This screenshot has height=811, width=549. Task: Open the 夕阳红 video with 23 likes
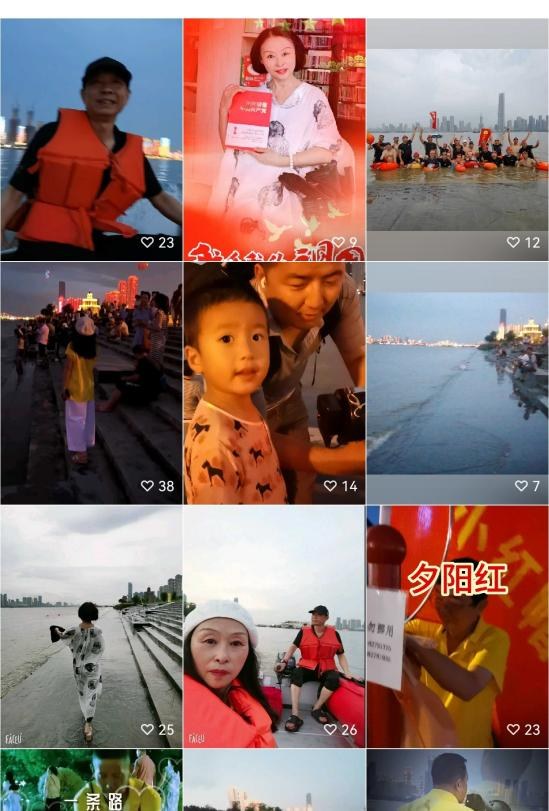(457, 627)
